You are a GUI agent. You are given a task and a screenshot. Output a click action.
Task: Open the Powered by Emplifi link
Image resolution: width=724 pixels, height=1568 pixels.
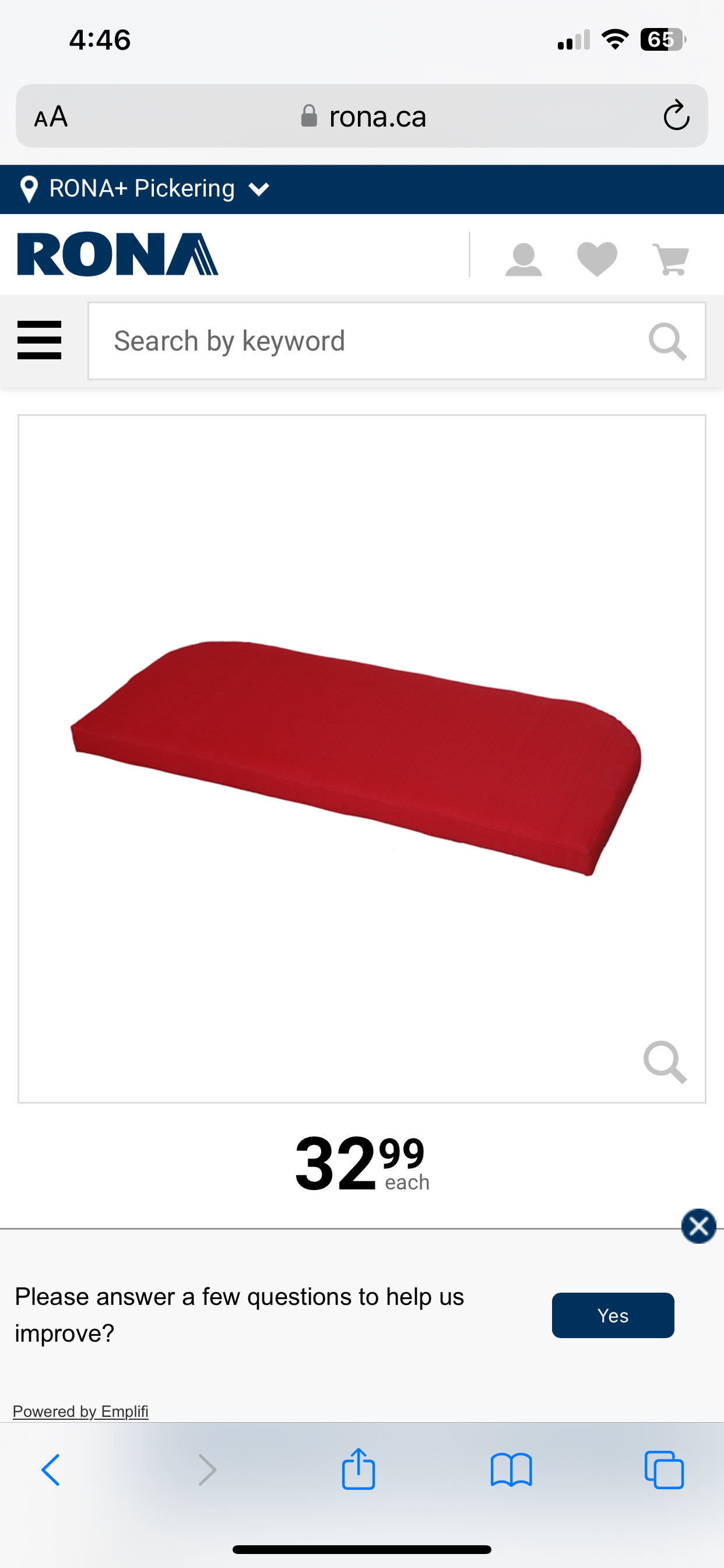coord(80,1411)
